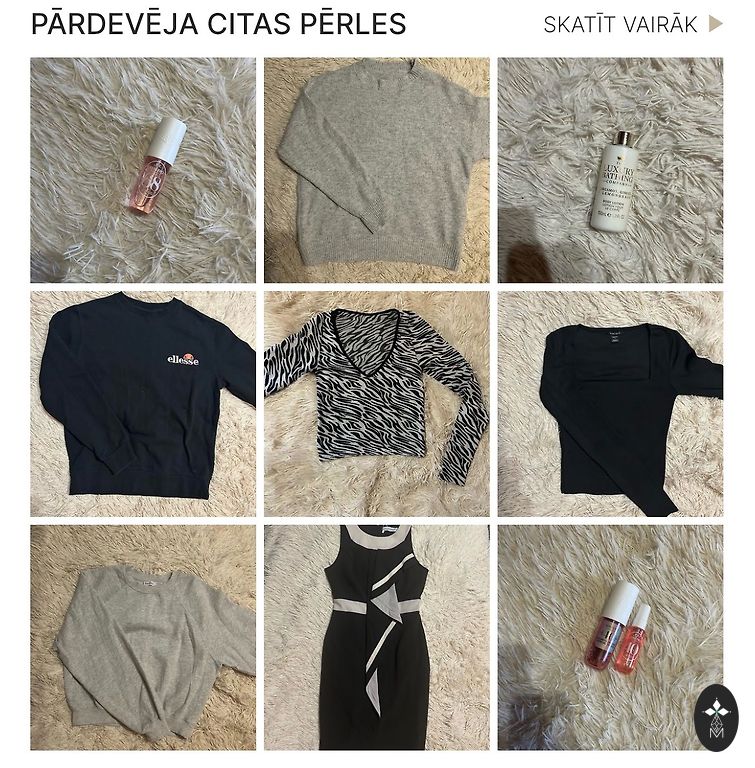755x768 pixels.
Task: Select the black and white sleeveless dress
Action: point(377,637)
